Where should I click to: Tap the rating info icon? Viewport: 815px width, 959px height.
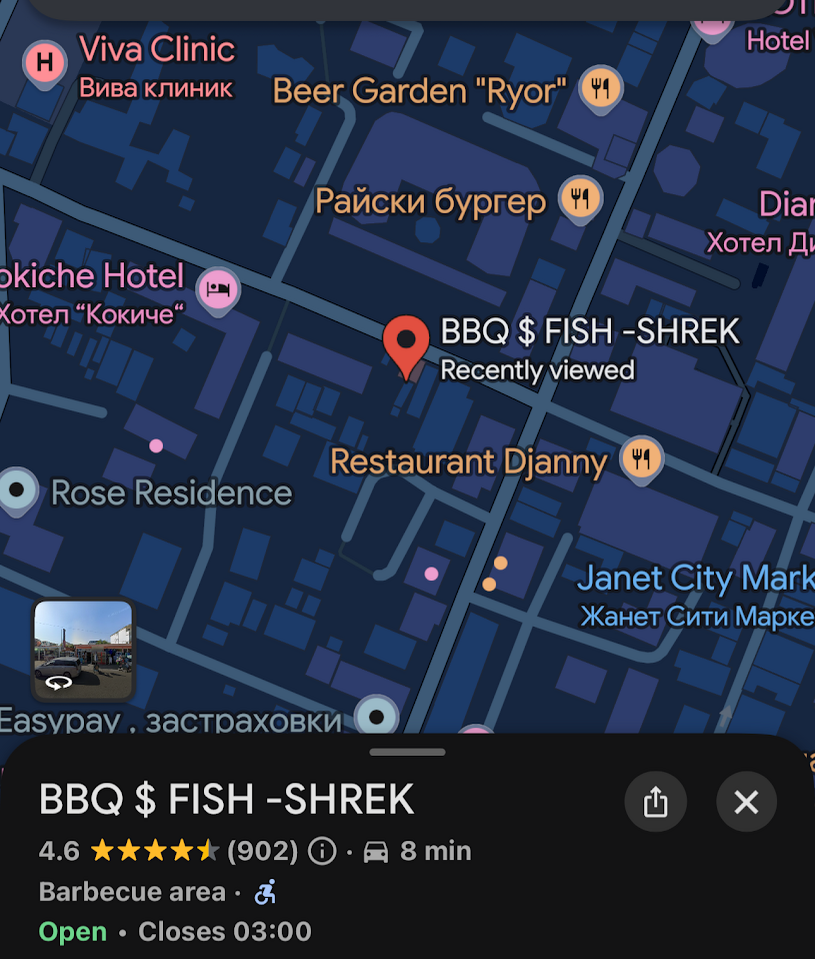click(322, 852)
